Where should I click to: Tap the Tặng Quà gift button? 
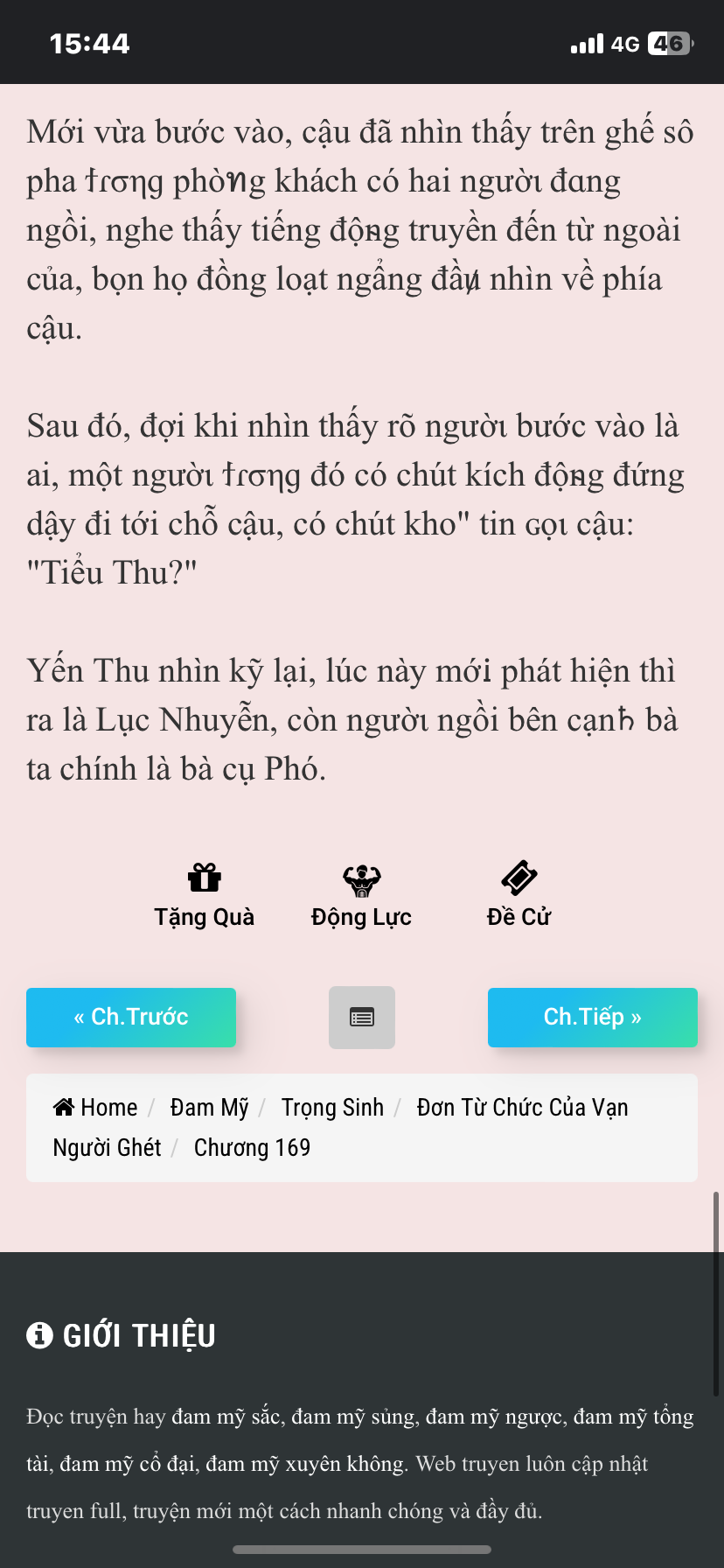click(x=204, y=896)
